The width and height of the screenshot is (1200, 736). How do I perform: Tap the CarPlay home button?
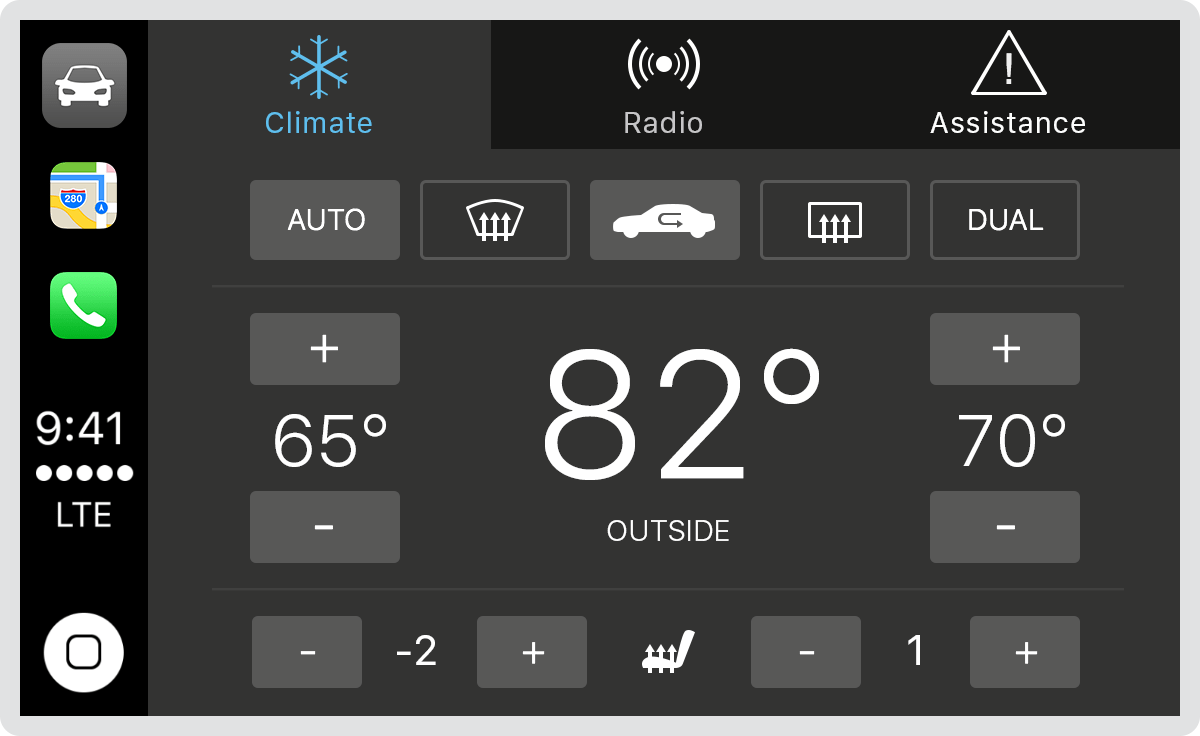[x=84, y=653]
